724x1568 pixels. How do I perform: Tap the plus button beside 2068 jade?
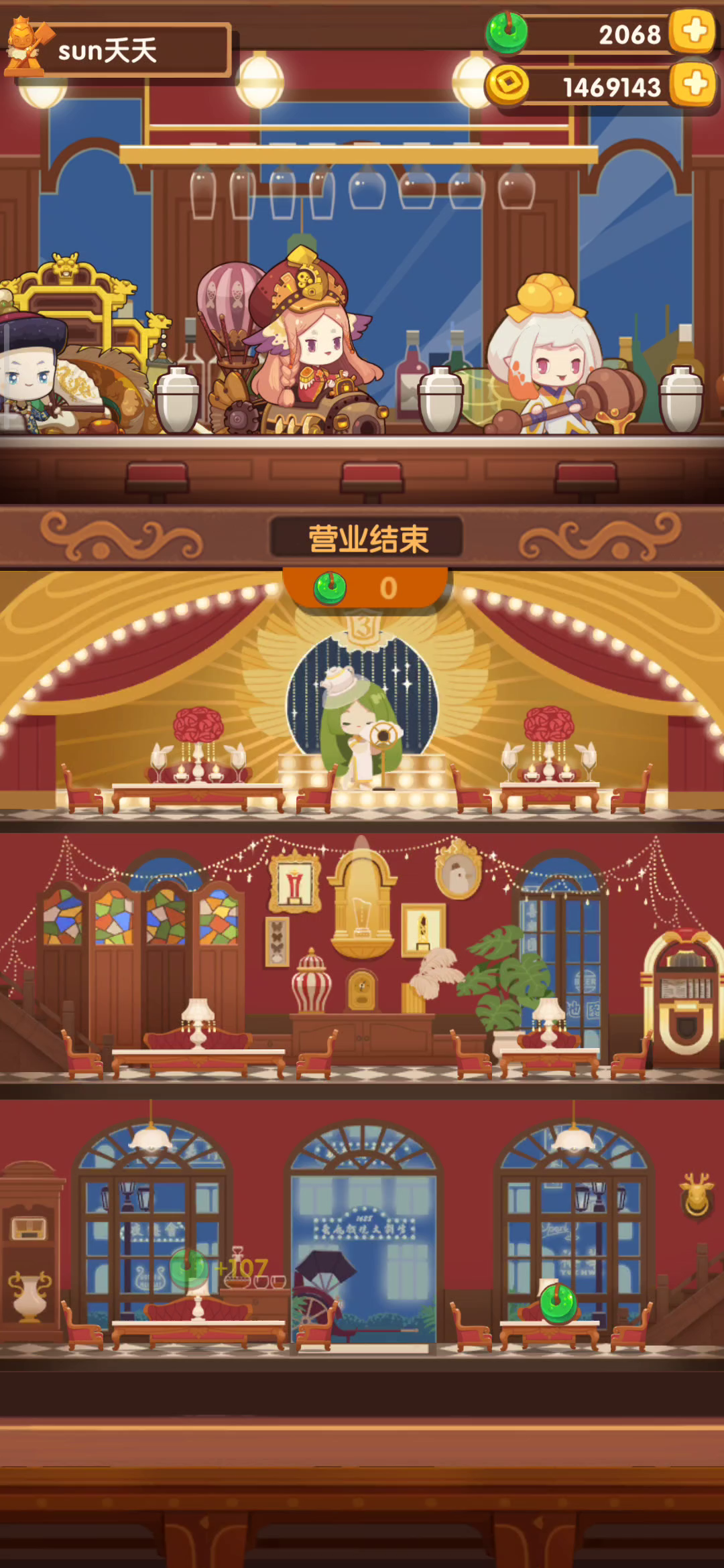(694, 31)
